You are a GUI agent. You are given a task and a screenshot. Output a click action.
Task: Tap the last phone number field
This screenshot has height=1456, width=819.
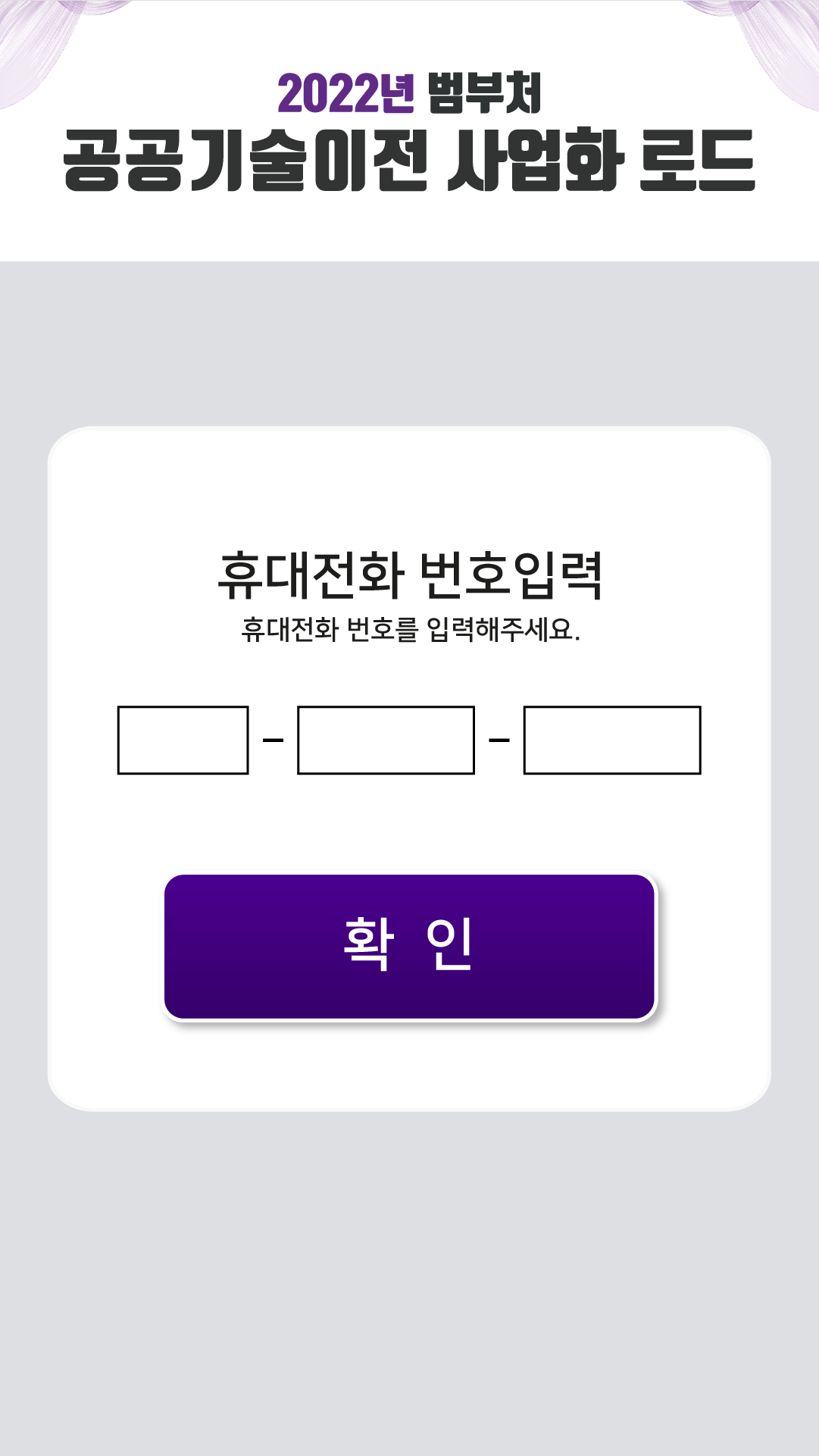click(611, 740)
